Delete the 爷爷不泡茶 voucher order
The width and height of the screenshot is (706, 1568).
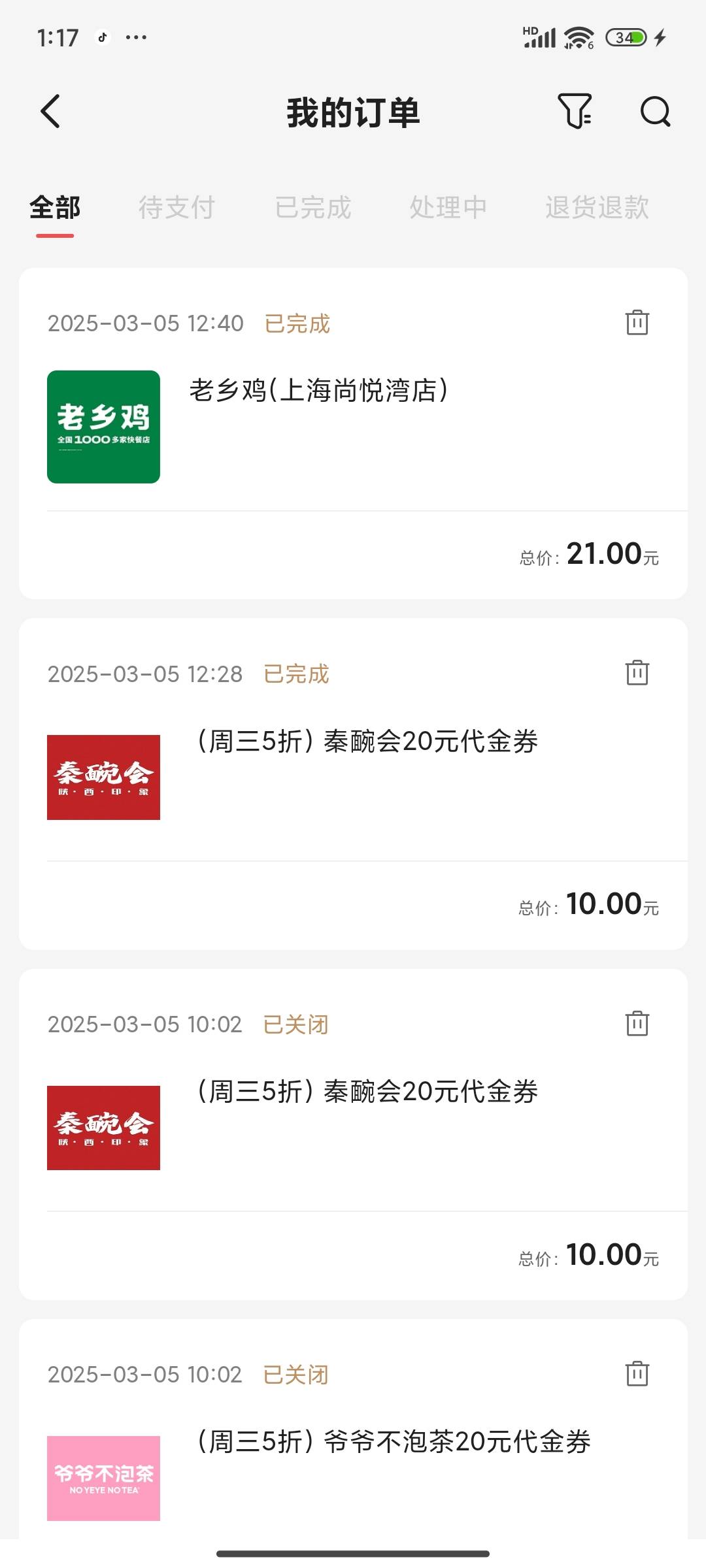click(x=637, y=1373)
